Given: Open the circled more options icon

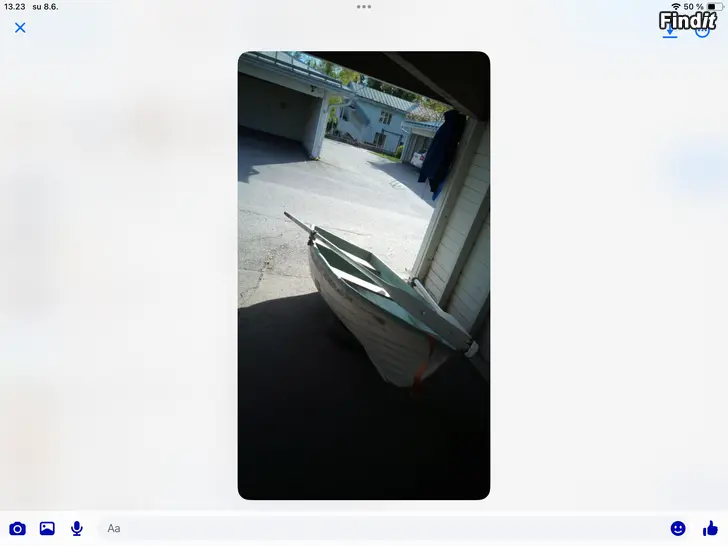Looking at the screenshot, I should click(702, 30).
